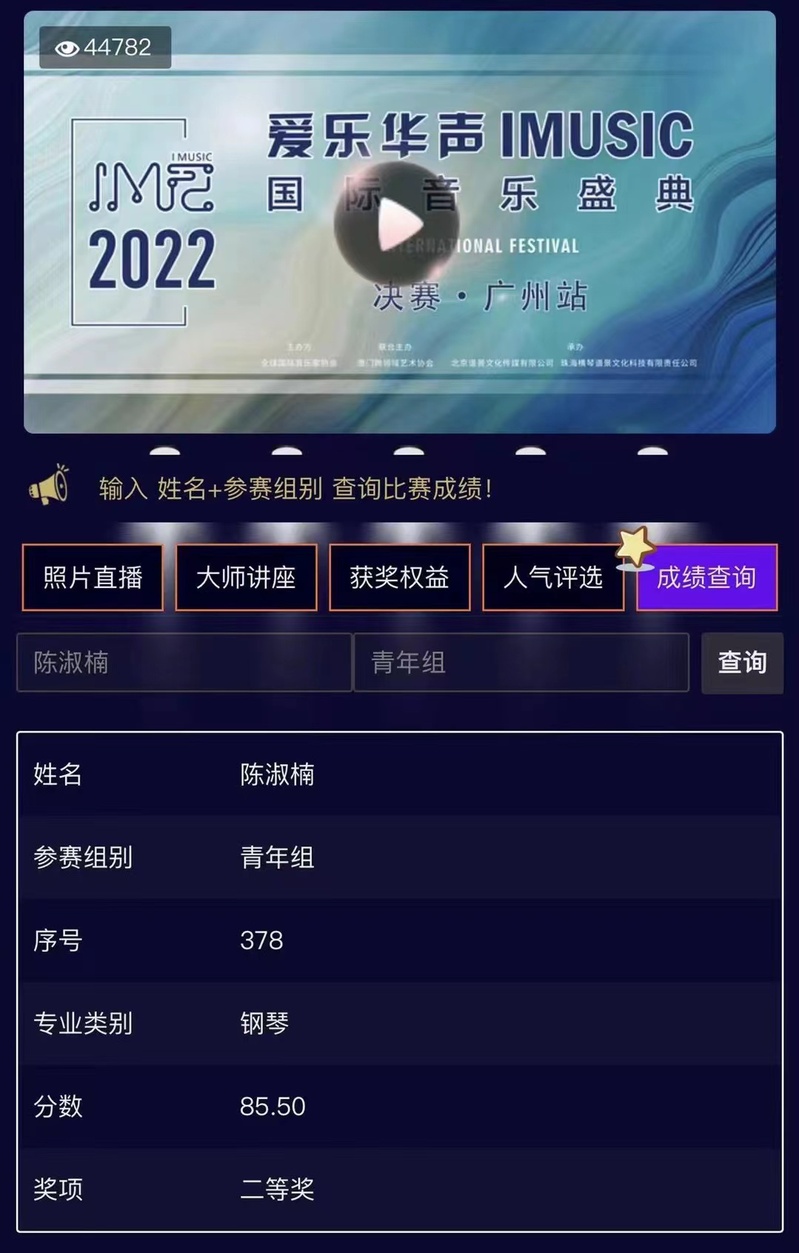799x1253 pixels.
Task: Open 获奖权益 award benefits
Action: [399, 577]
